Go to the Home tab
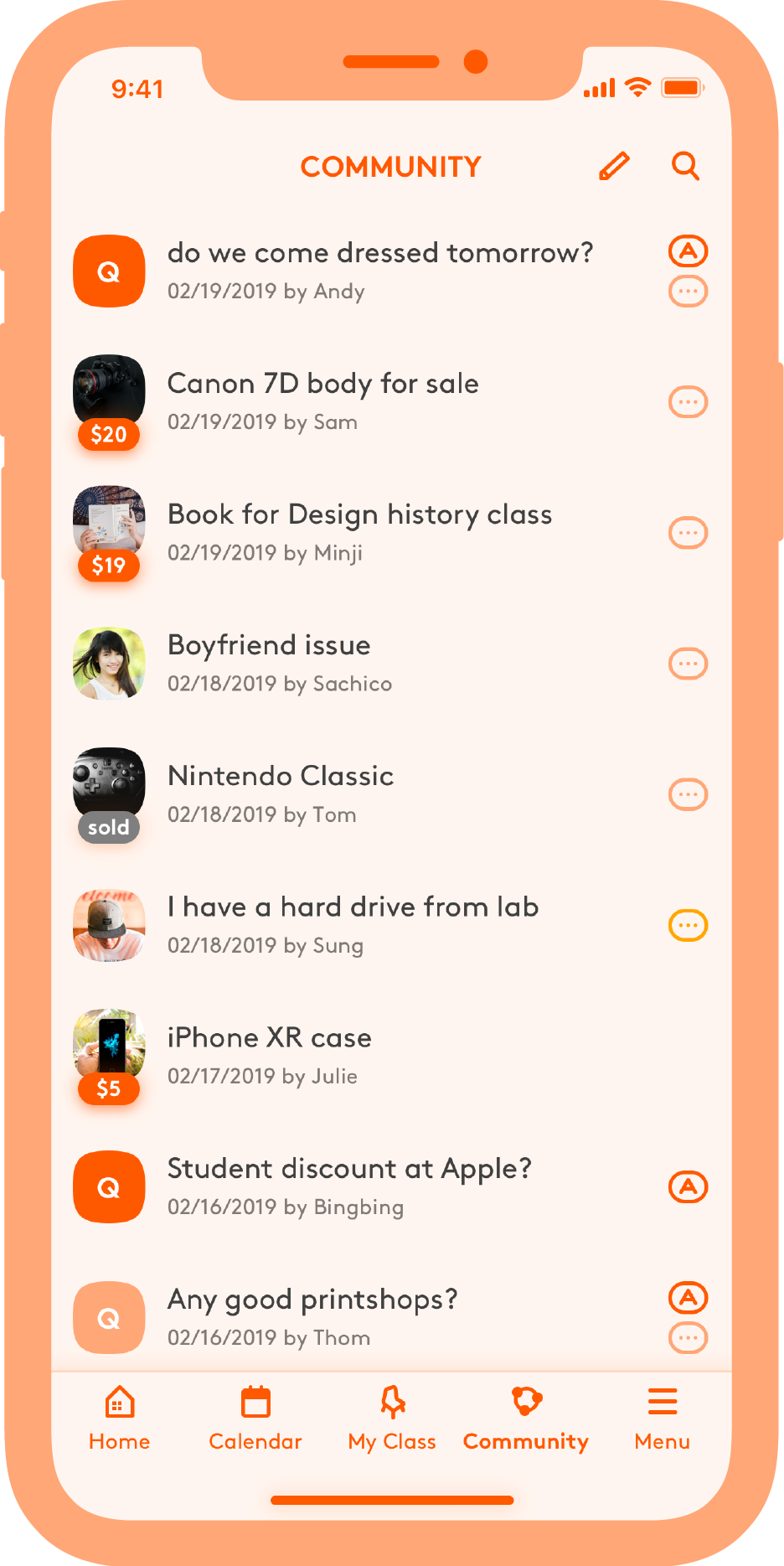784x1566 pixels. [120, 1418]
